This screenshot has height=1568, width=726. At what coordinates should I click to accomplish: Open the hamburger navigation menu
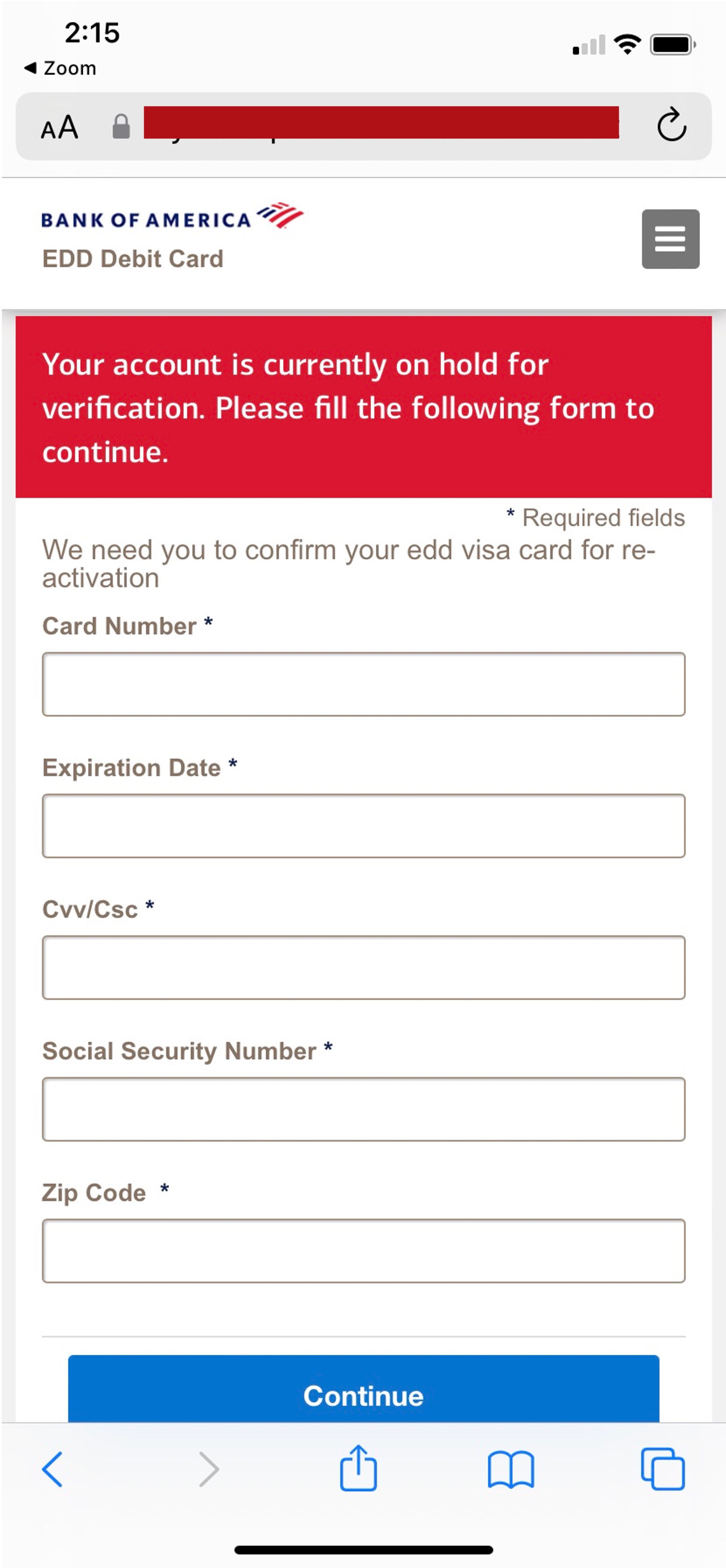pyautogui.click(x=669, y=239)
